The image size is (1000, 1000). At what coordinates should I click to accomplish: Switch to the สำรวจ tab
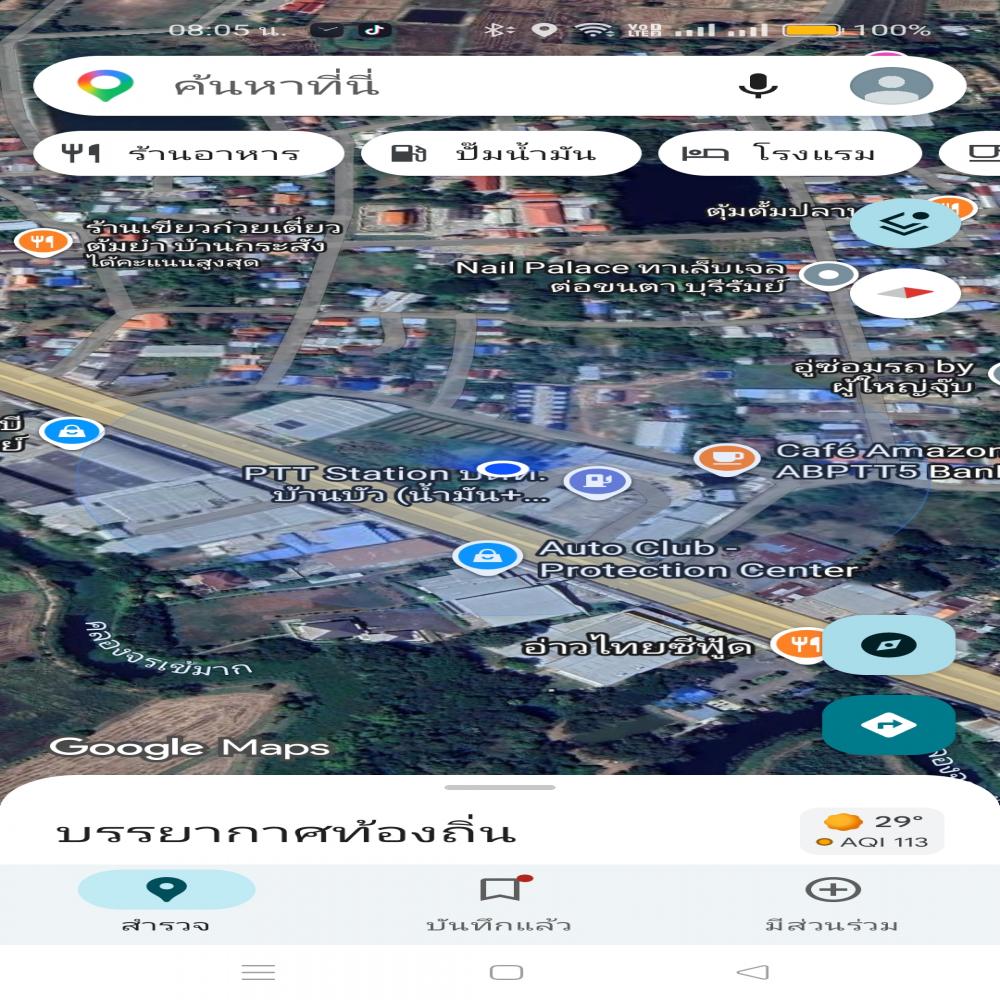pyautogui.click(x=166, y=902)
